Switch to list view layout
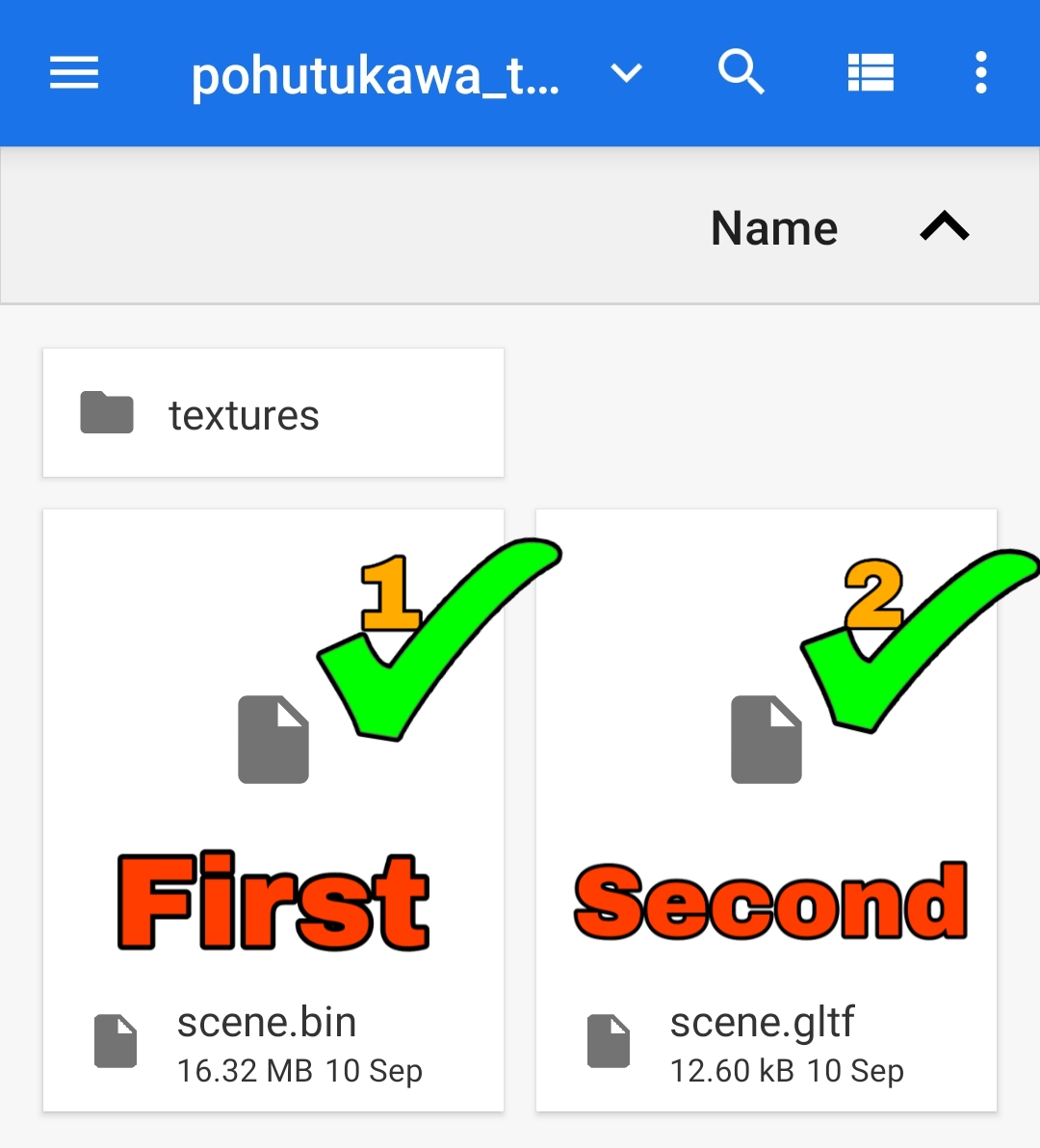Image resolution: width=1040 pixels, height=1148 pixels. tap(871, 73)
